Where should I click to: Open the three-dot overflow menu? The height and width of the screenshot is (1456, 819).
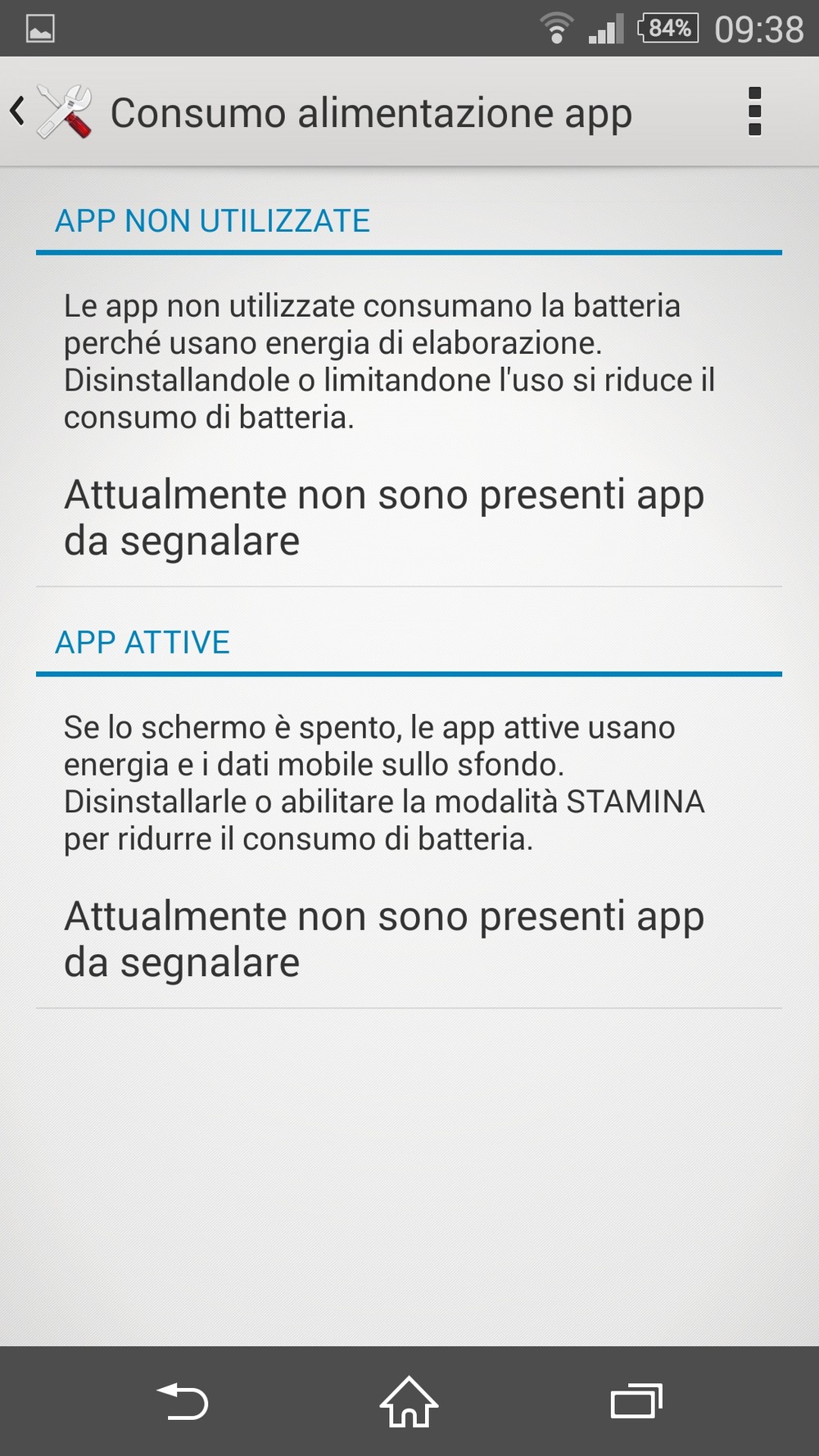pyautogui.click(x=754, y=111)
